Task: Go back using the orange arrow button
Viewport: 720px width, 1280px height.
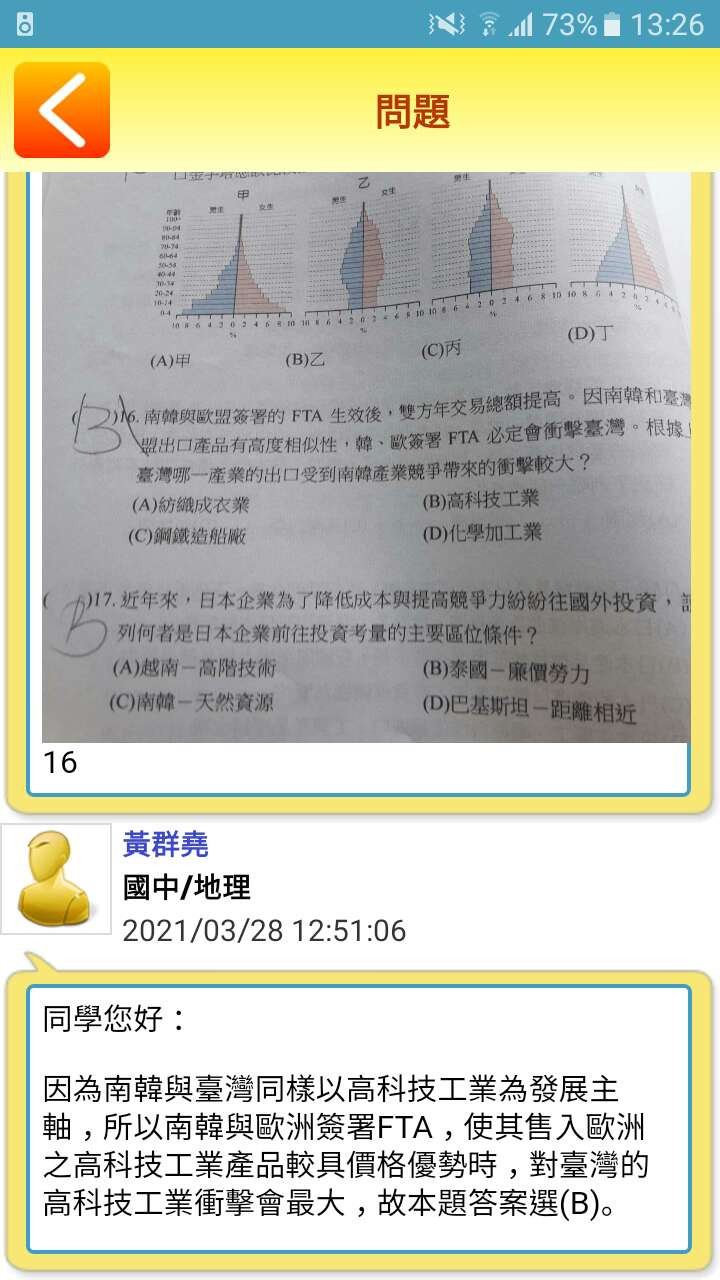Action: pyautogui.click(x=62, y=110)
